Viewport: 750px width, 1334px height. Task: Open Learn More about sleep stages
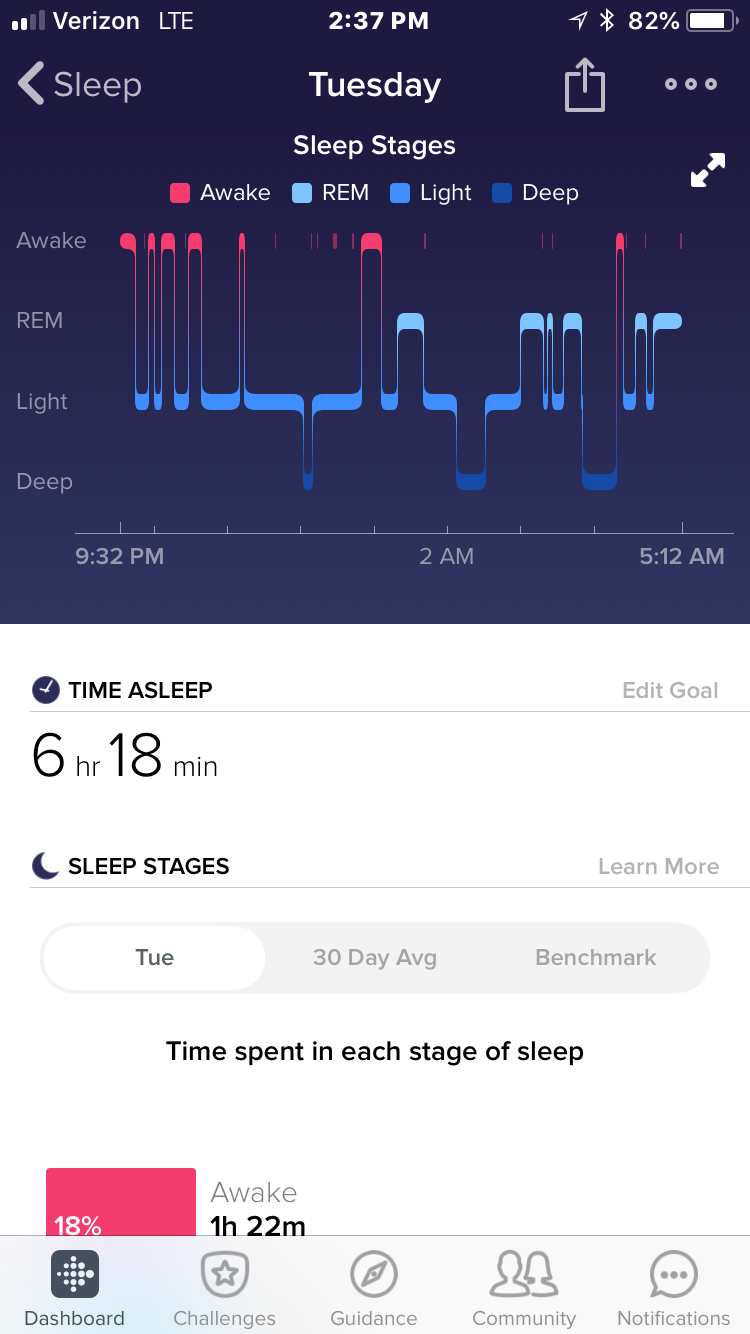click(x=658, y=866)
